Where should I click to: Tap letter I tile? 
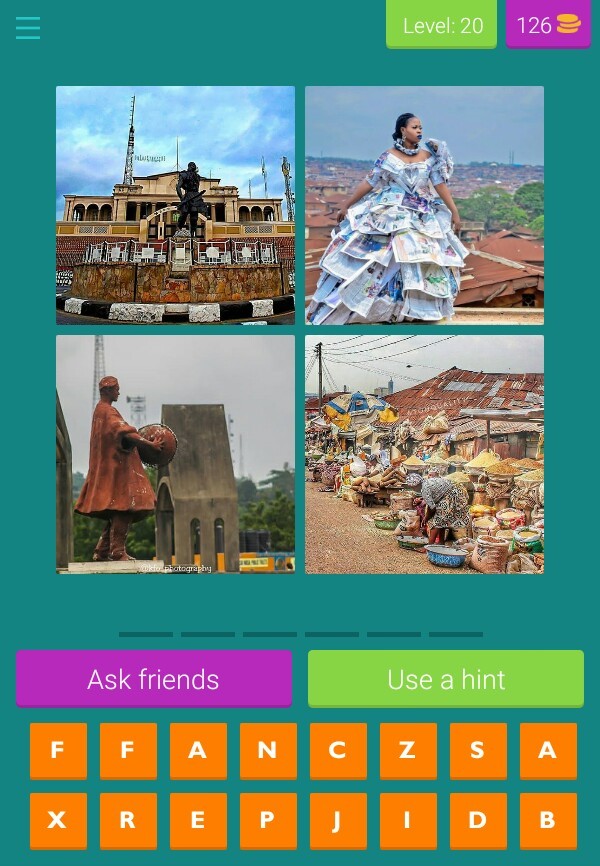407,820
